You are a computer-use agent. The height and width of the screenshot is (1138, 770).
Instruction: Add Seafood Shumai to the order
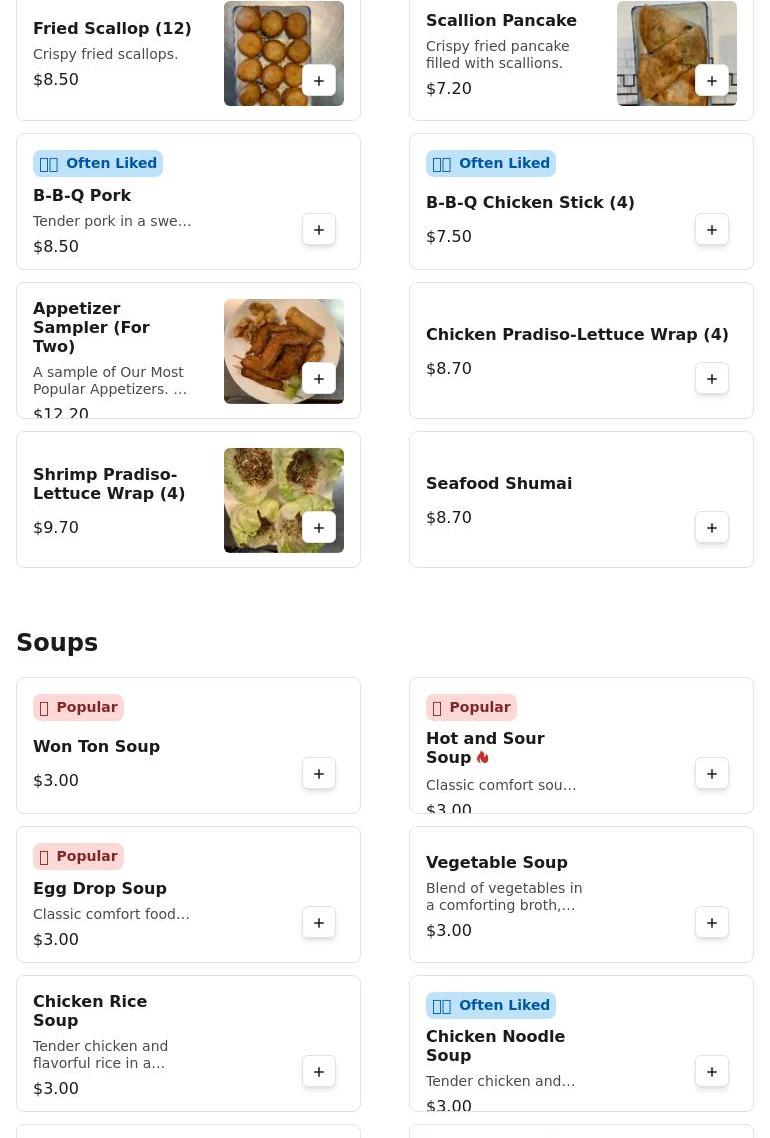point(712,528)
